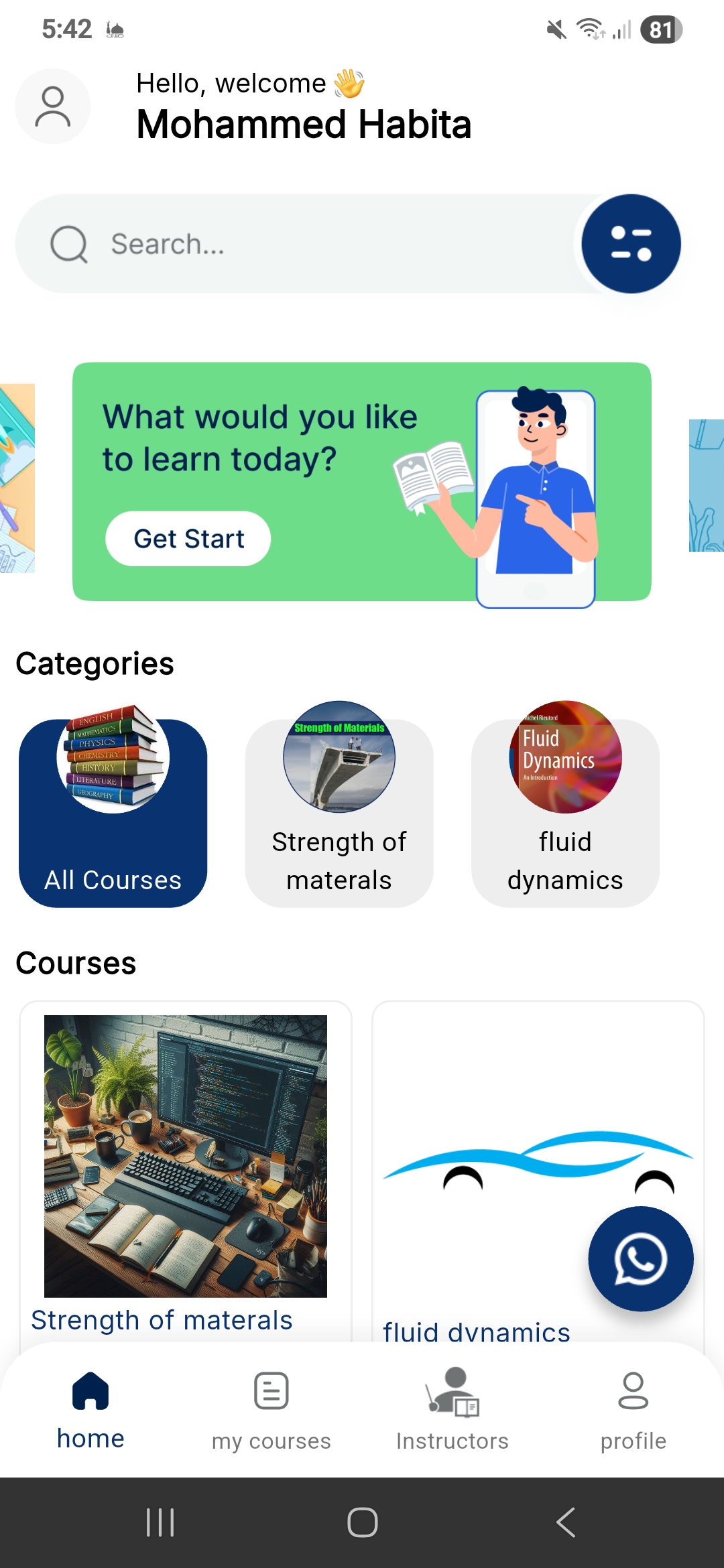
Task: Select the All Courses category
Action: coord(113,812)
